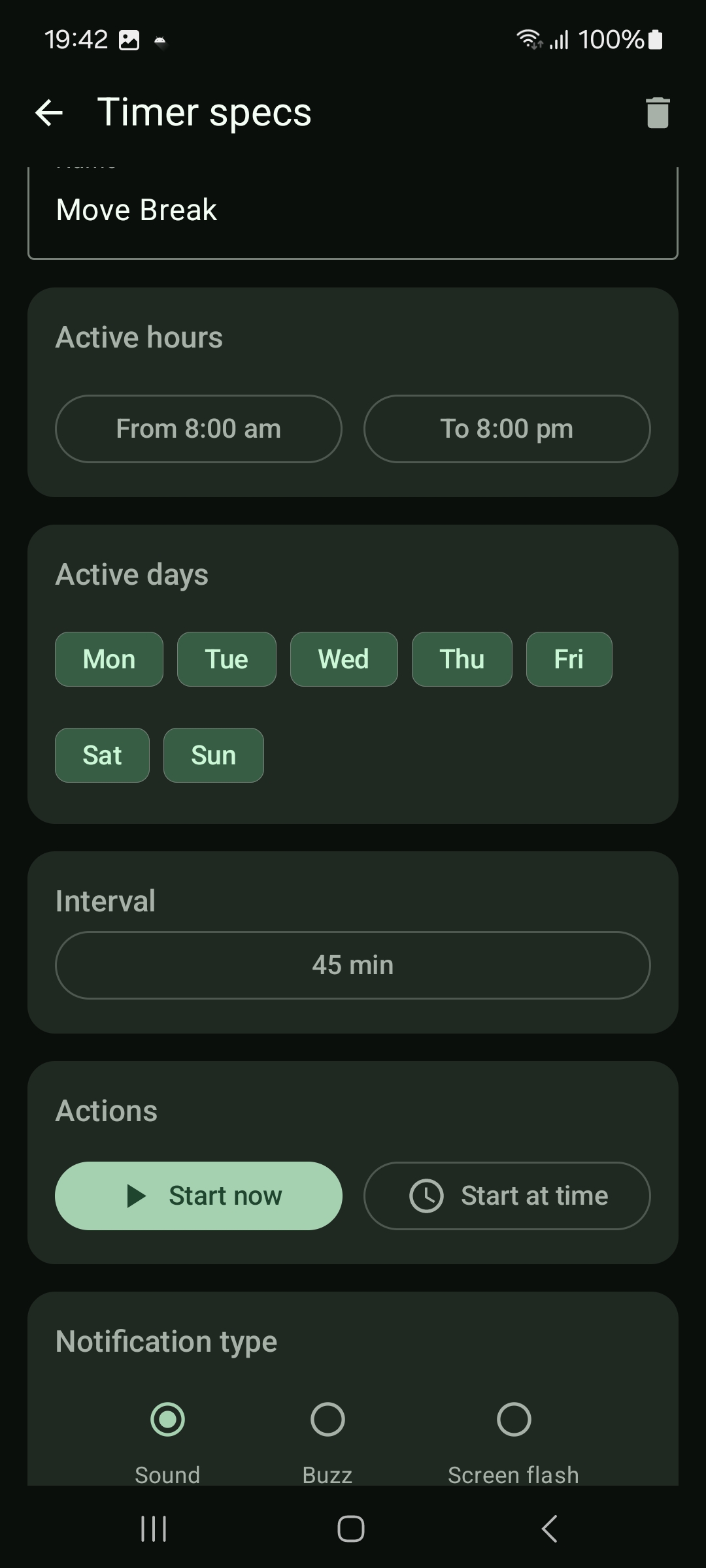Toggle Thursday in Active days
The height and width of the screenshot is (1568, 706).
(x=462, y=659)
